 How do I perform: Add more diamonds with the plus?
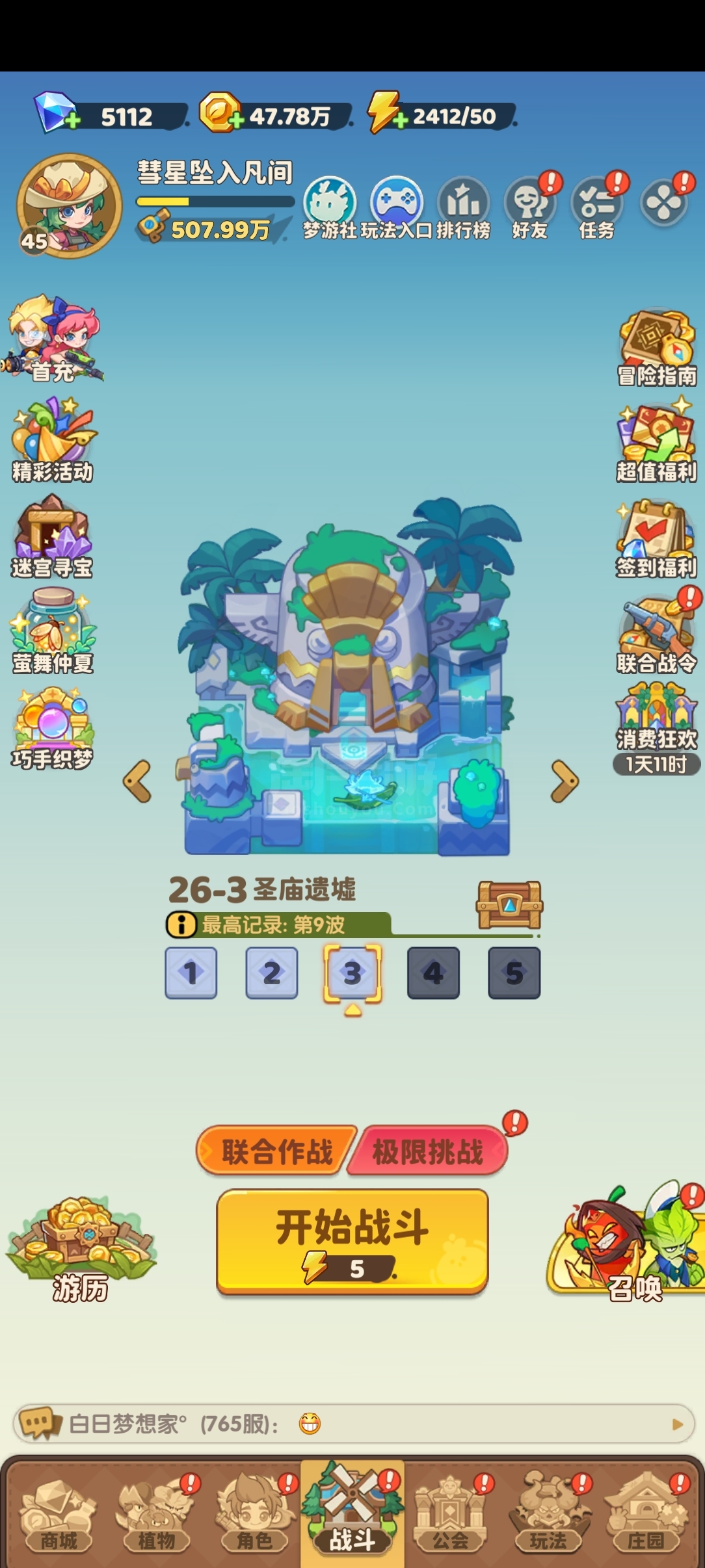click(x=72, y=120)
